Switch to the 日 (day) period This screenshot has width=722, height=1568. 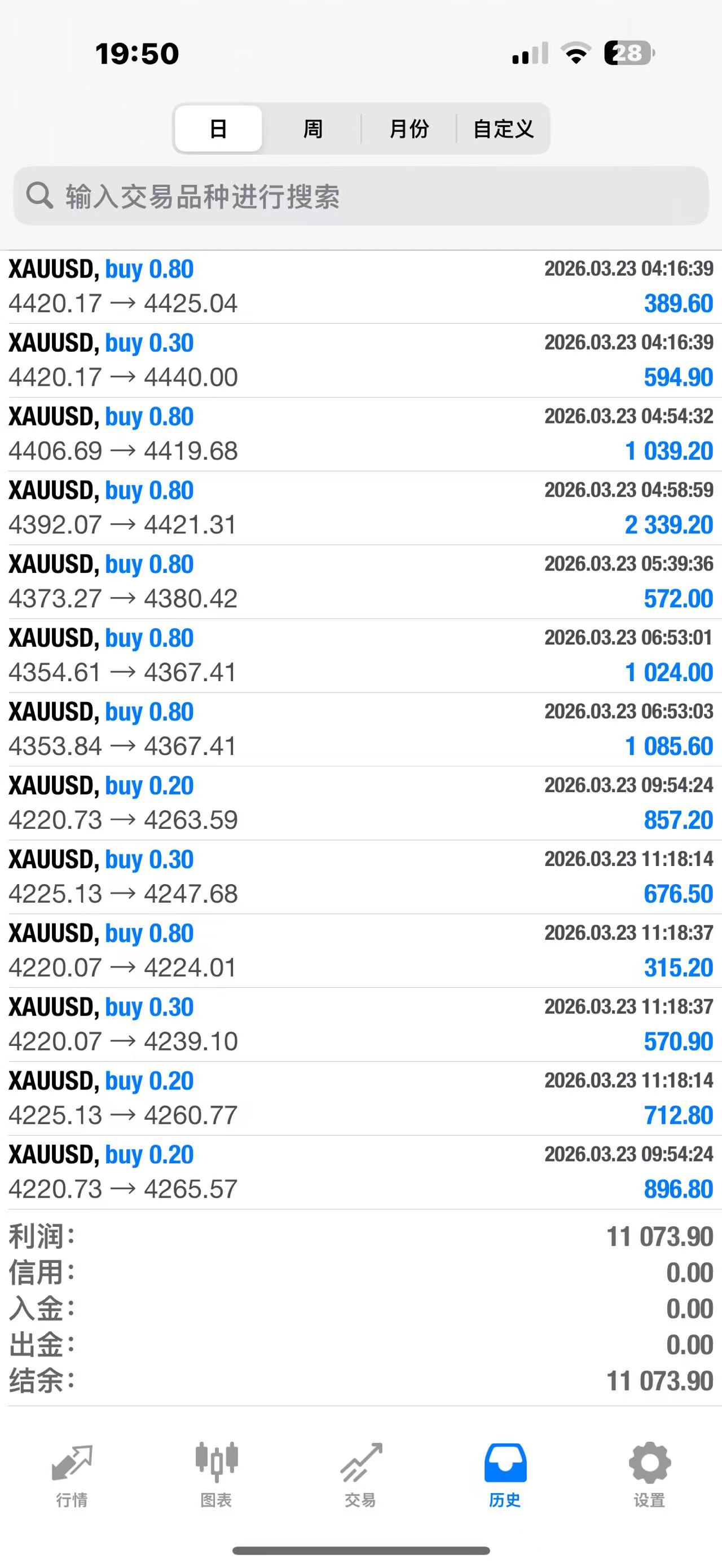[218, 129]
